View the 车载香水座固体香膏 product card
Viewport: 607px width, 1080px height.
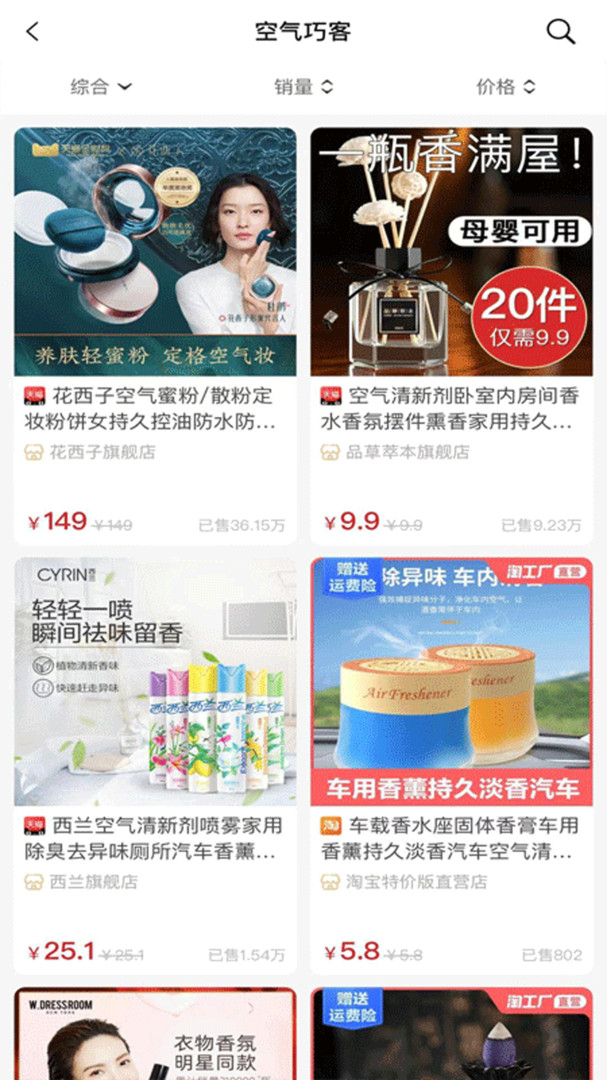451,730
